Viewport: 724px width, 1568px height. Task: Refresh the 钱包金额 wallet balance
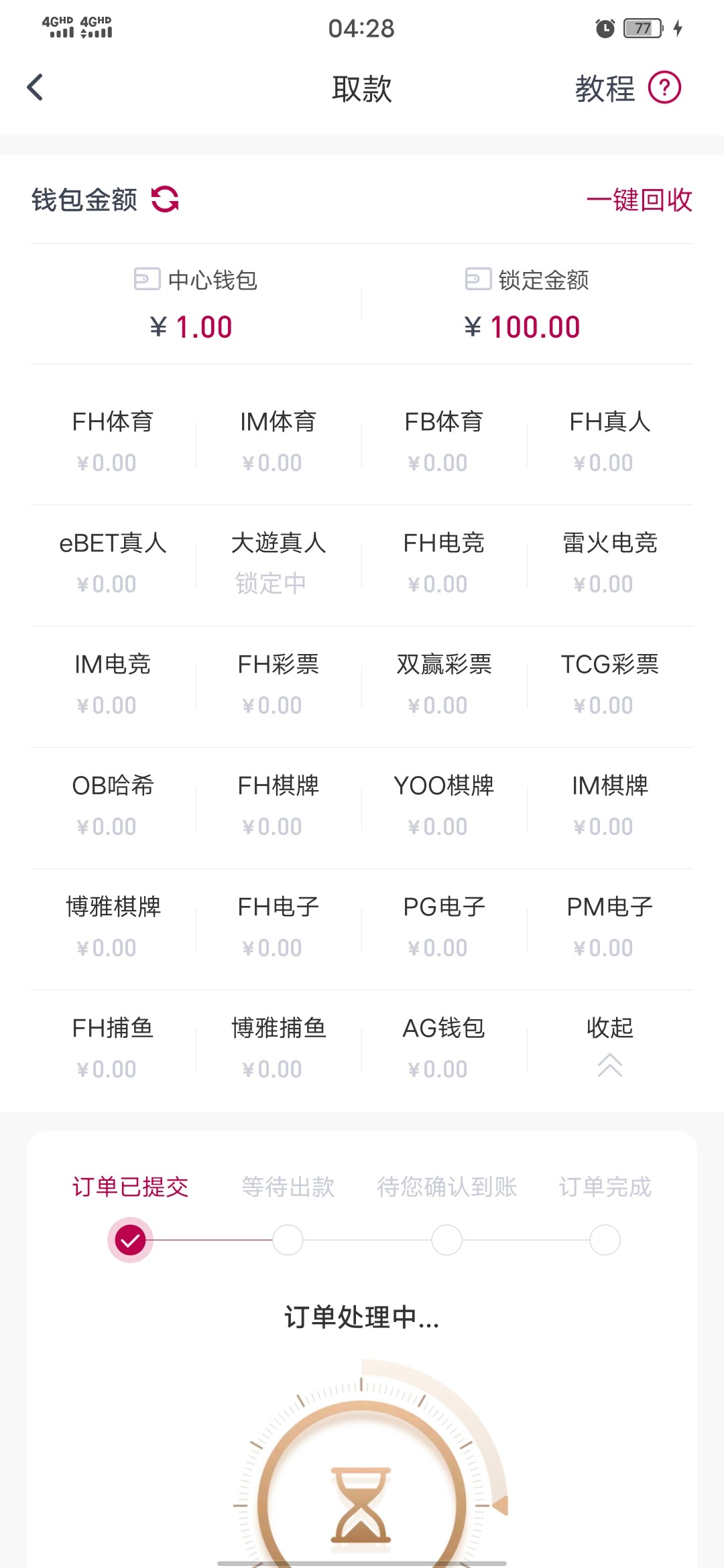click(x=165, y=200)
